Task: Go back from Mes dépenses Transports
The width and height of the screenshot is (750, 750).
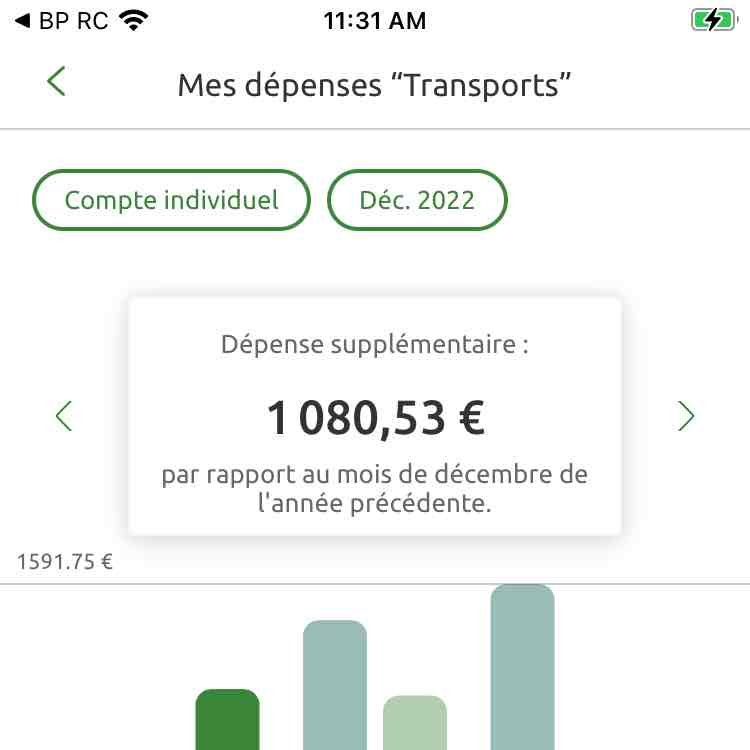Action: click(56, 82)
